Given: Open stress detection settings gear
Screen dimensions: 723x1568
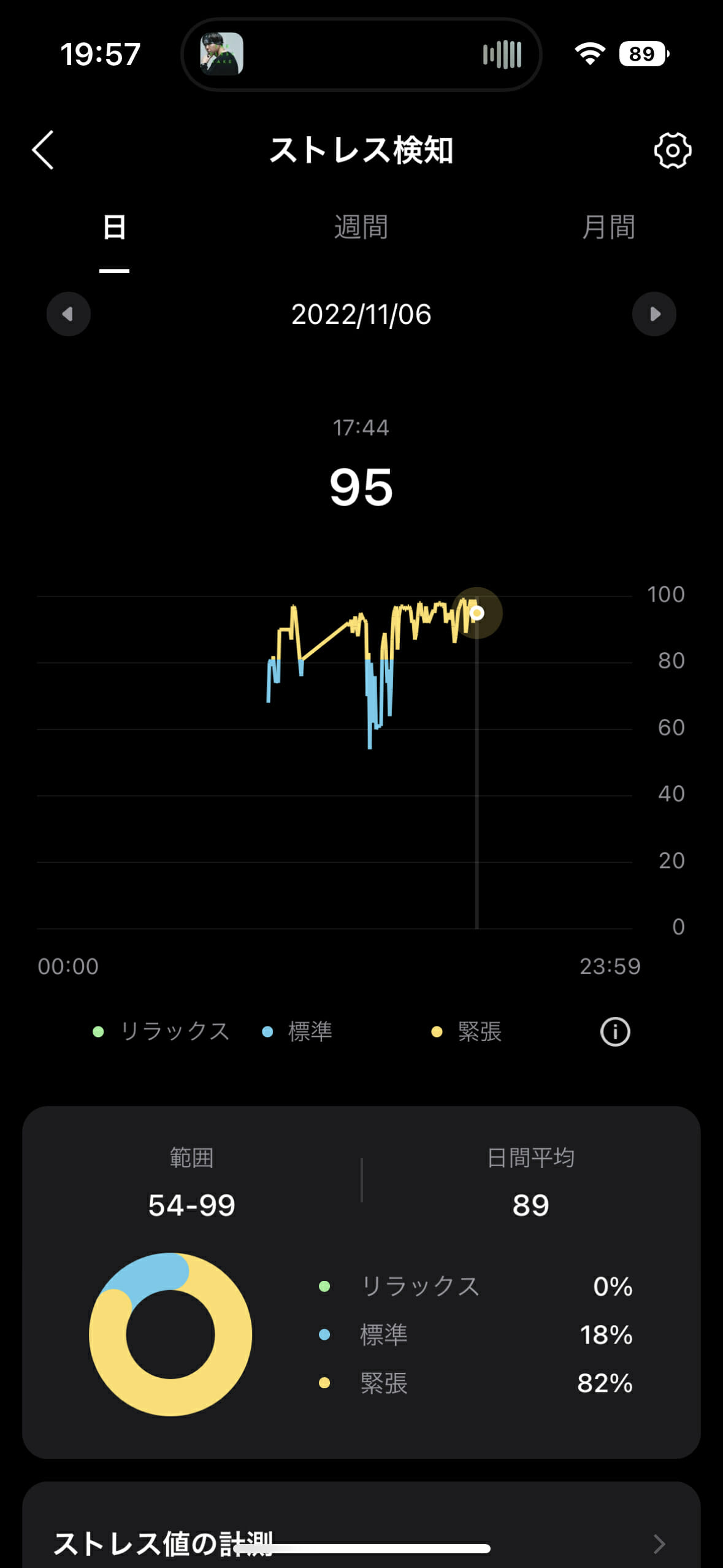Looking at the screenshot, I should point(672,150).
